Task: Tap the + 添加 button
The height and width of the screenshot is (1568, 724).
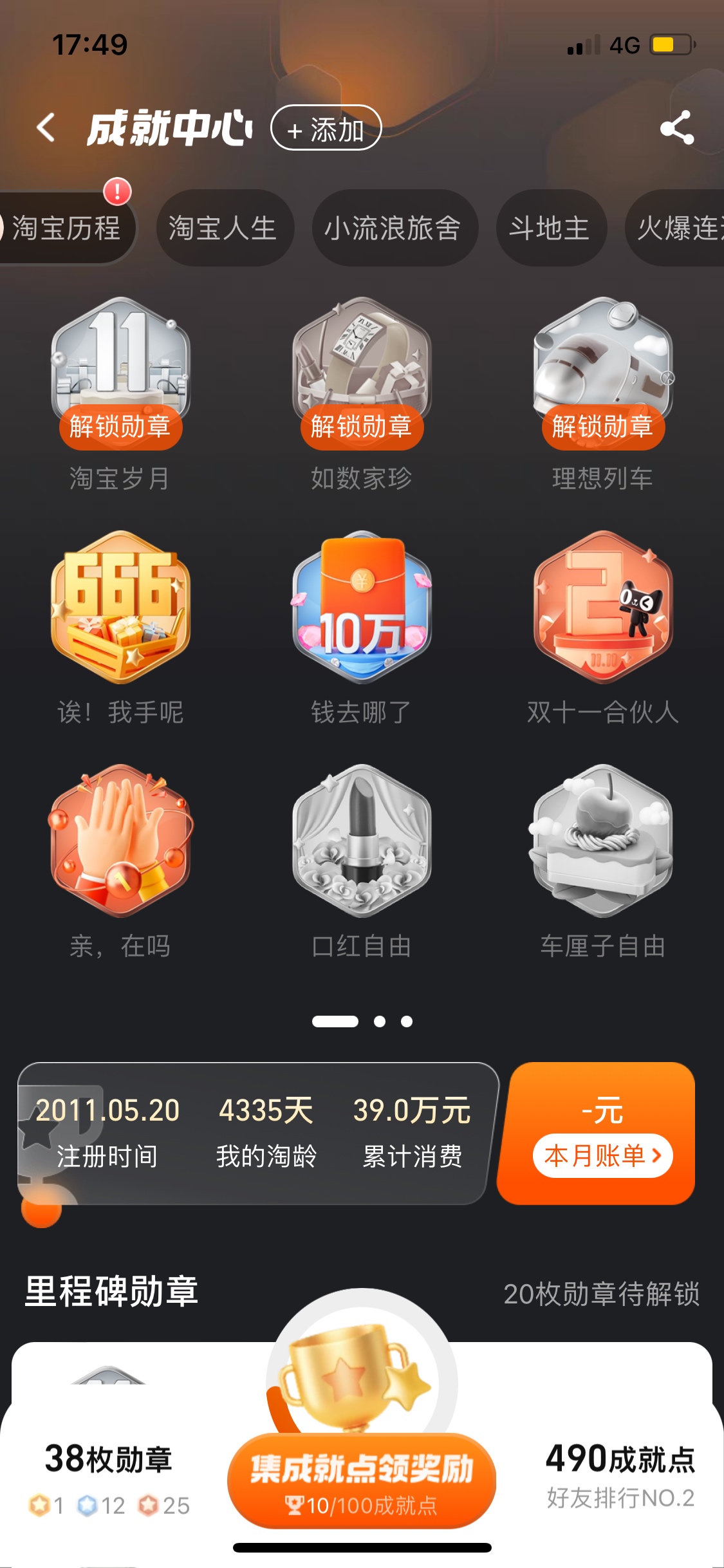Action: 326,129
